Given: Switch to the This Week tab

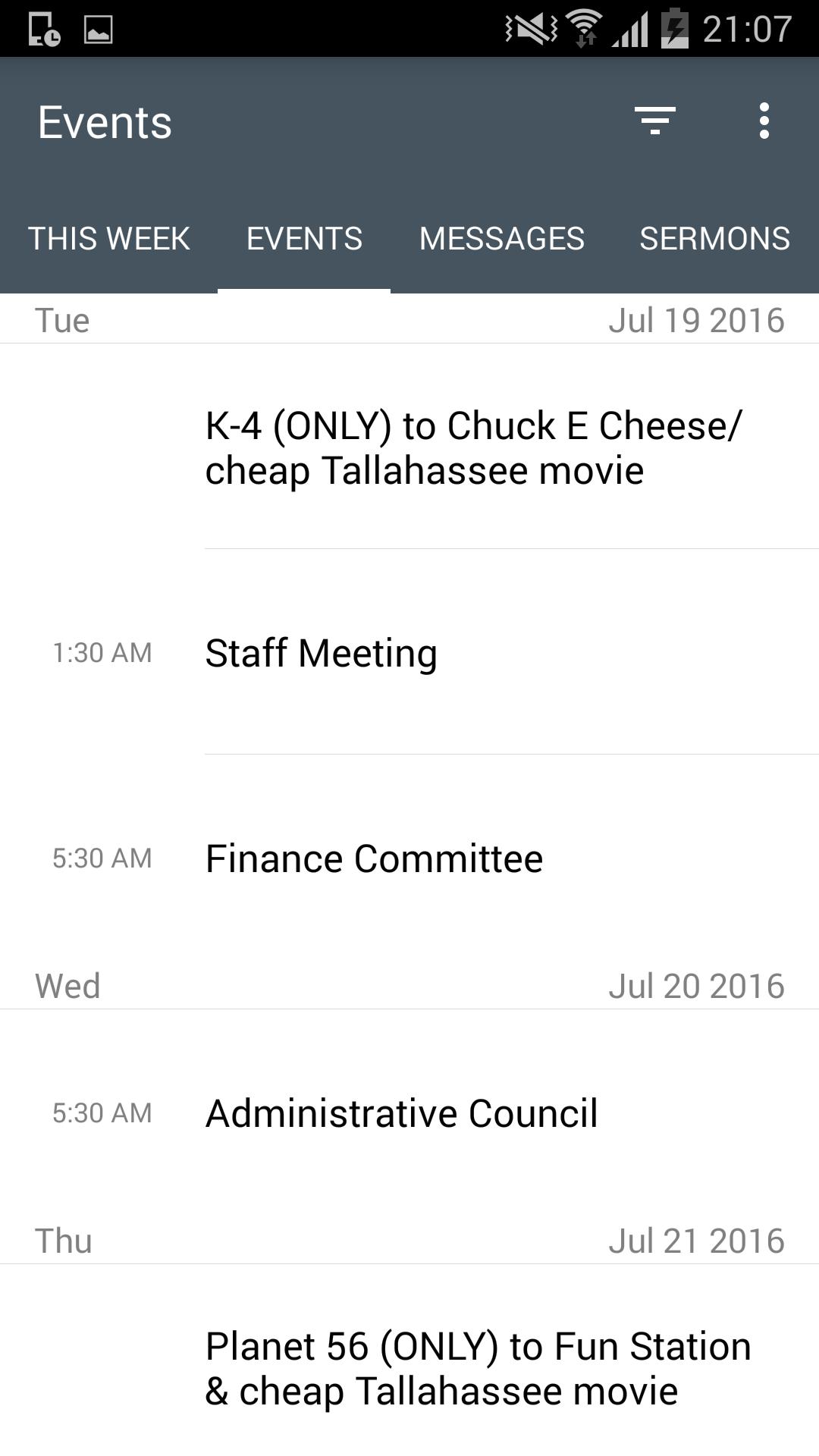Looking at the screenshot, I should (109, 238).
